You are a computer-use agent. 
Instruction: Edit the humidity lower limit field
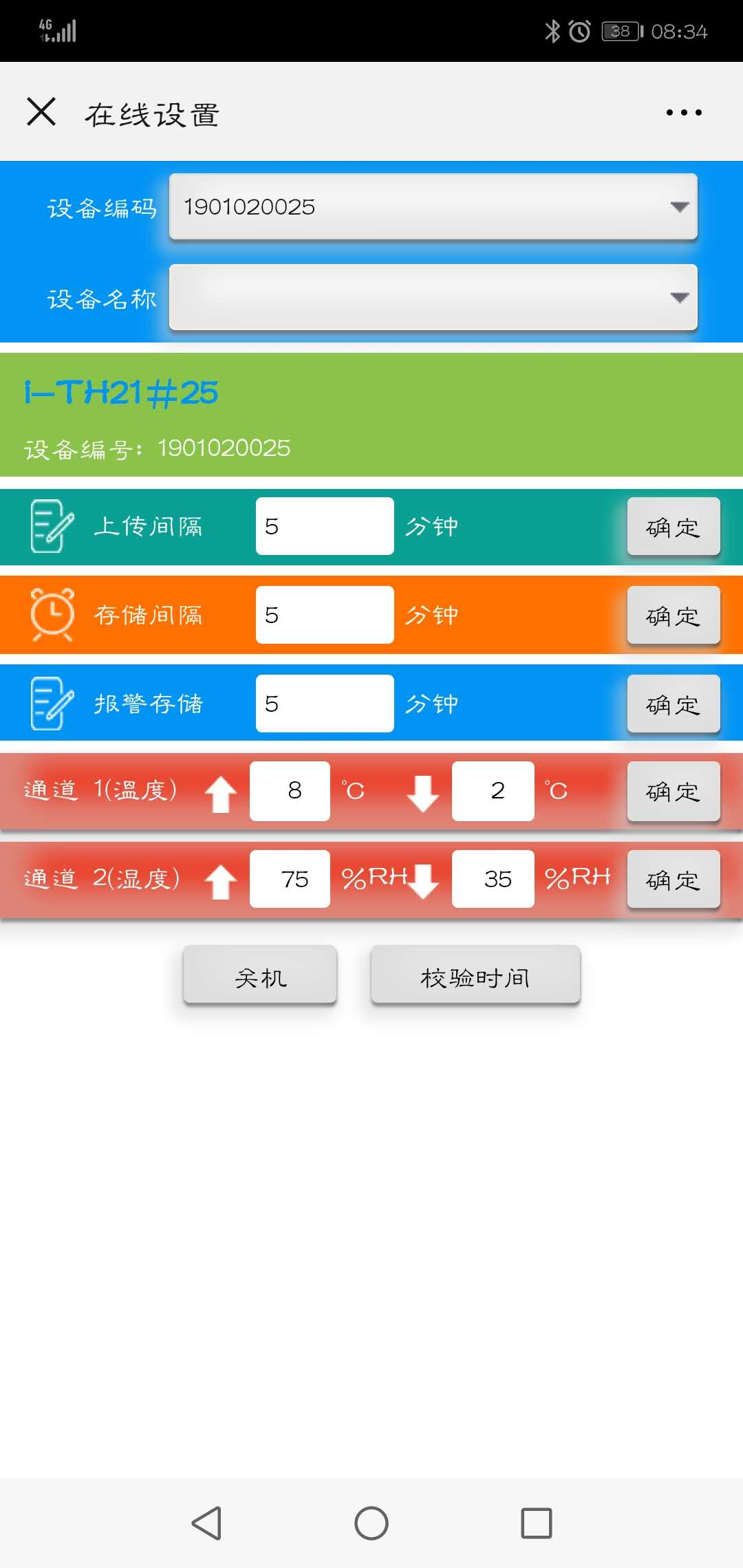click(x=493, y=879)
